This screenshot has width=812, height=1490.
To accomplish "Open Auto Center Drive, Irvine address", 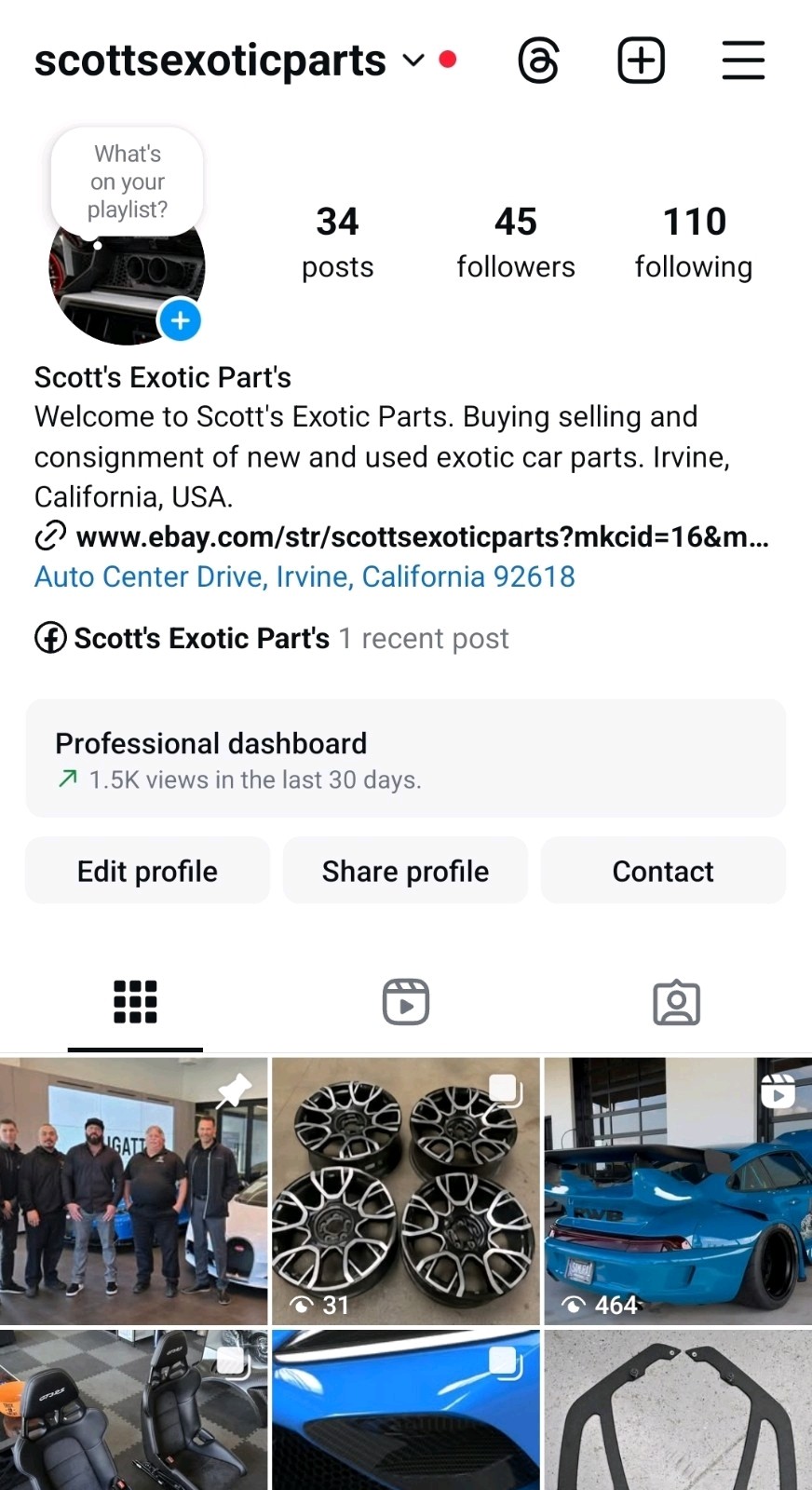I will (304, 576).
